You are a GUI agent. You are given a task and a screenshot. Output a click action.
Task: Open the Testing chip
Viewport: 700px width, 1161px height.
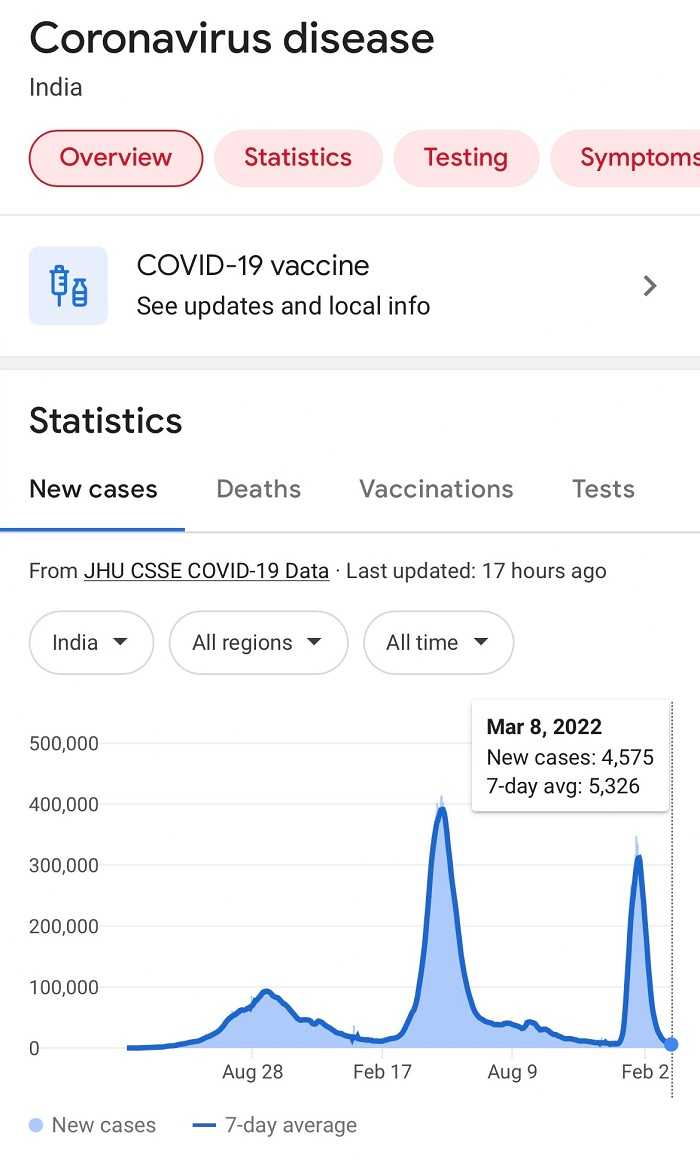click(x=465, y=158)
